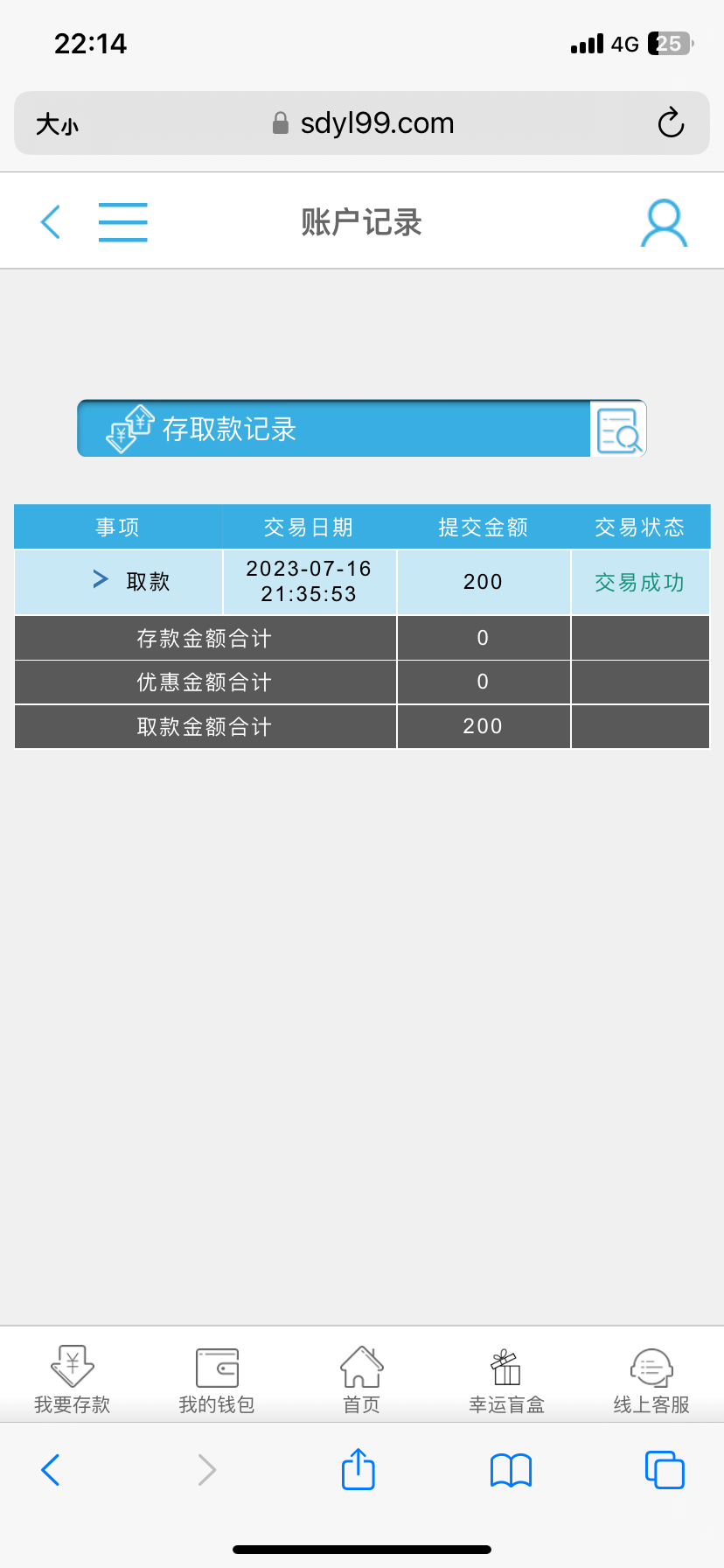Expand the 取款 transaction row
Viewport: 724px width, 1568px height.
coord(101,579)
